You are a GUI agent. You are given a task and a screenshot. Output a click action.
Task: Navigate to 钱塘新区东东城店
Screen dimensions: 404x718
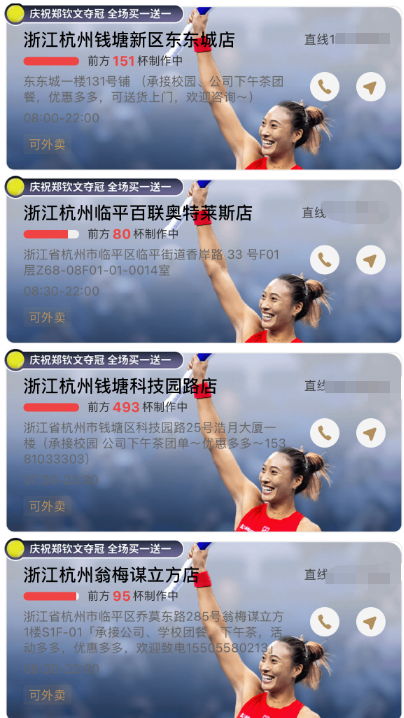[x=371, y=87]
